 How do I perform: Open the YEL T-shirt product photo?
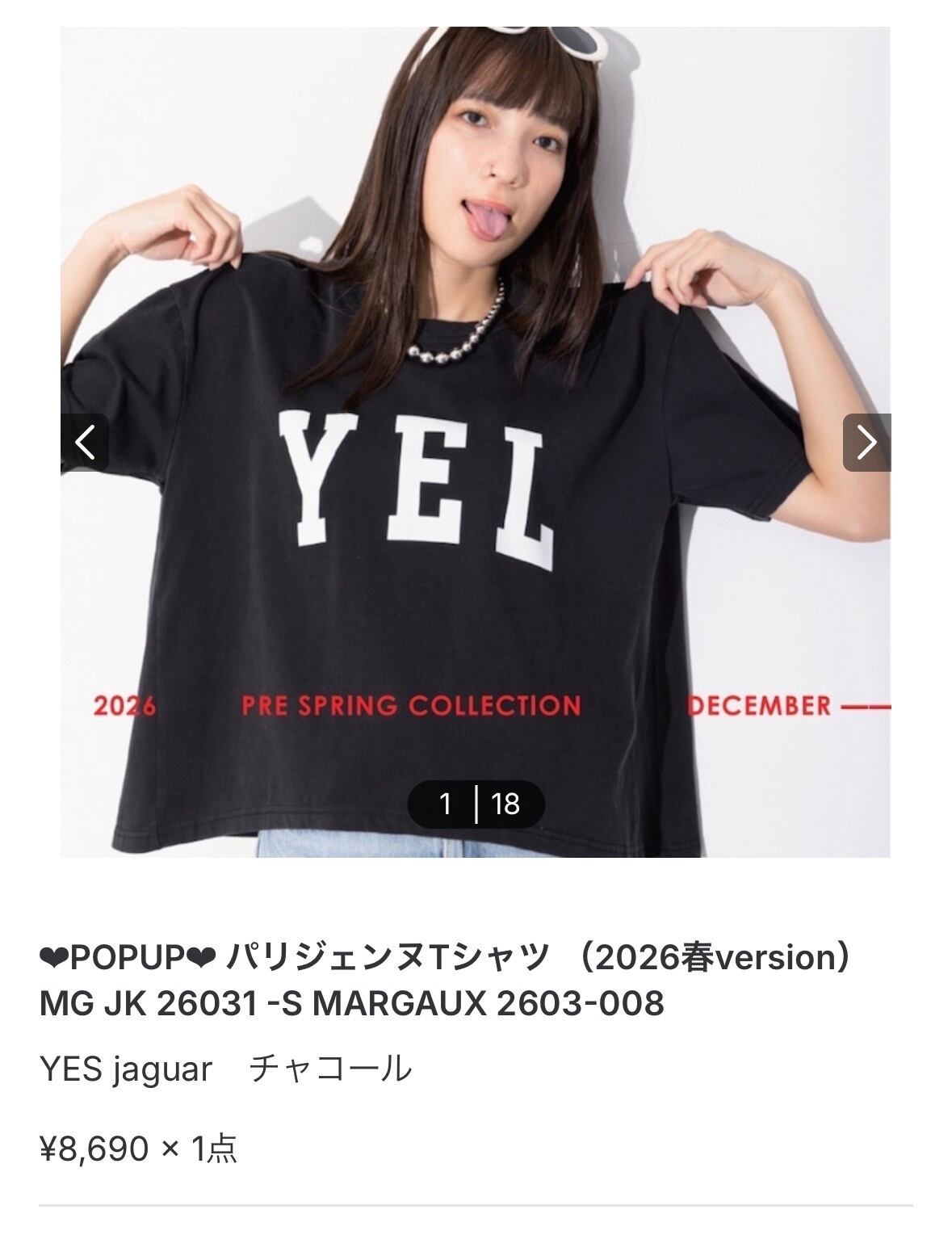click(x=476, y=442)
